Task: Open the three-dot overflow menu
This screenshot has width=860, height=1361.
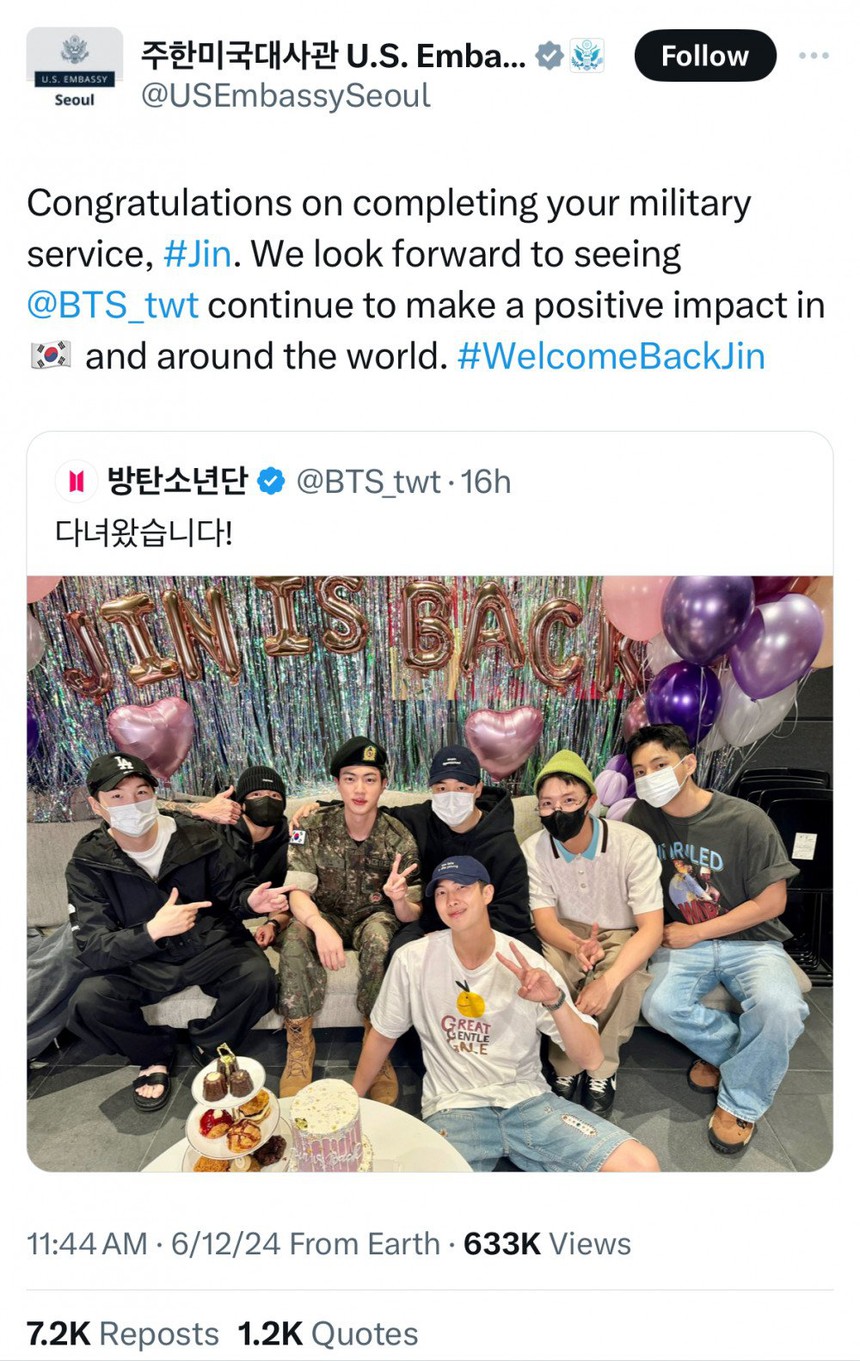Action: 814,56
